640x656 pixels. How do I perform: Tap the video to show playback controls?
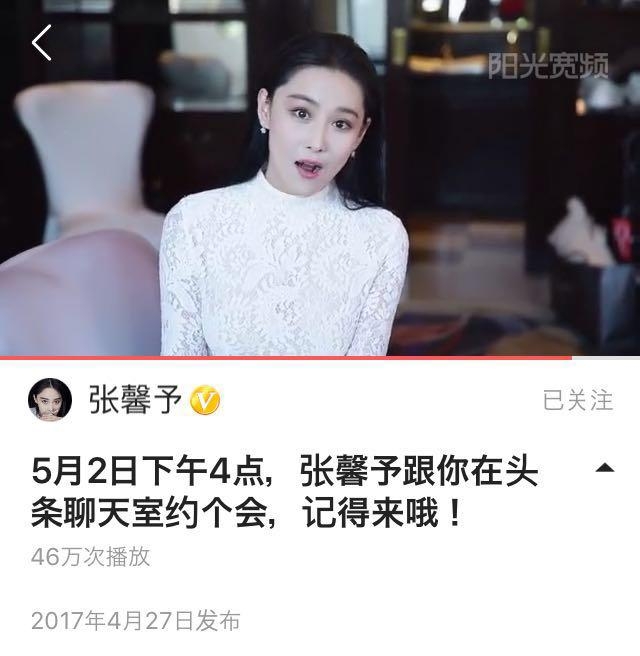[320, 180]
